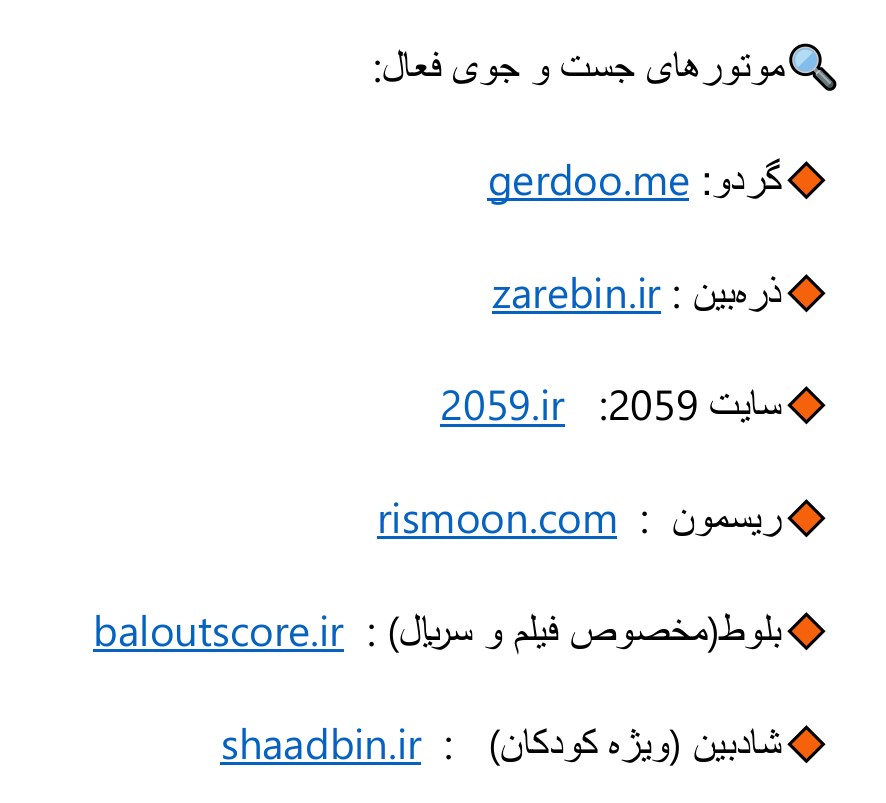Go to the shaadbin.ir link
The width and height of the screenshot is (886, 803).
[321, 746]
